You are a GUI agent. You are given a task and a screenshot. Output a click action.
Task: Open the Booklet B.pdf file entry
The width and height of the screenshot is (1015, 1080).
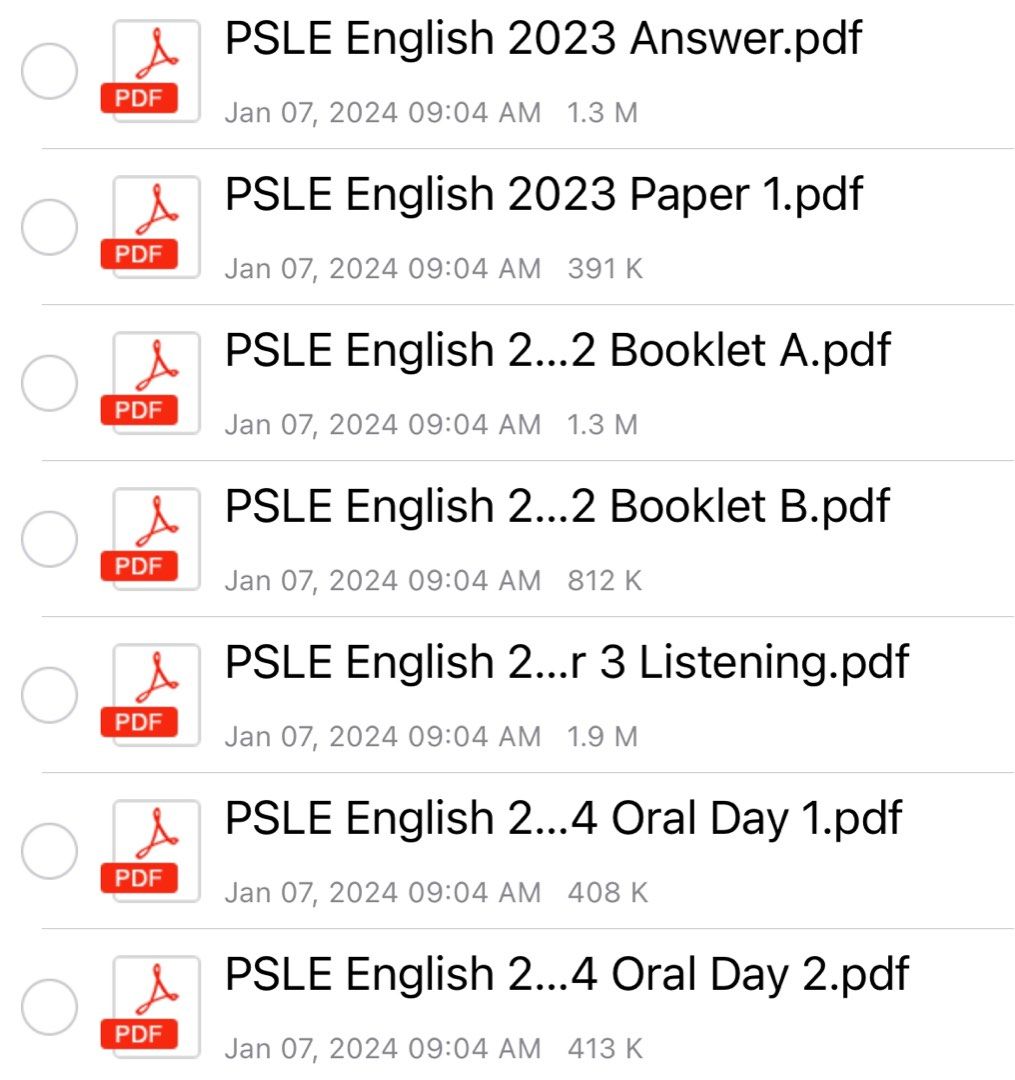coord(555,505)
